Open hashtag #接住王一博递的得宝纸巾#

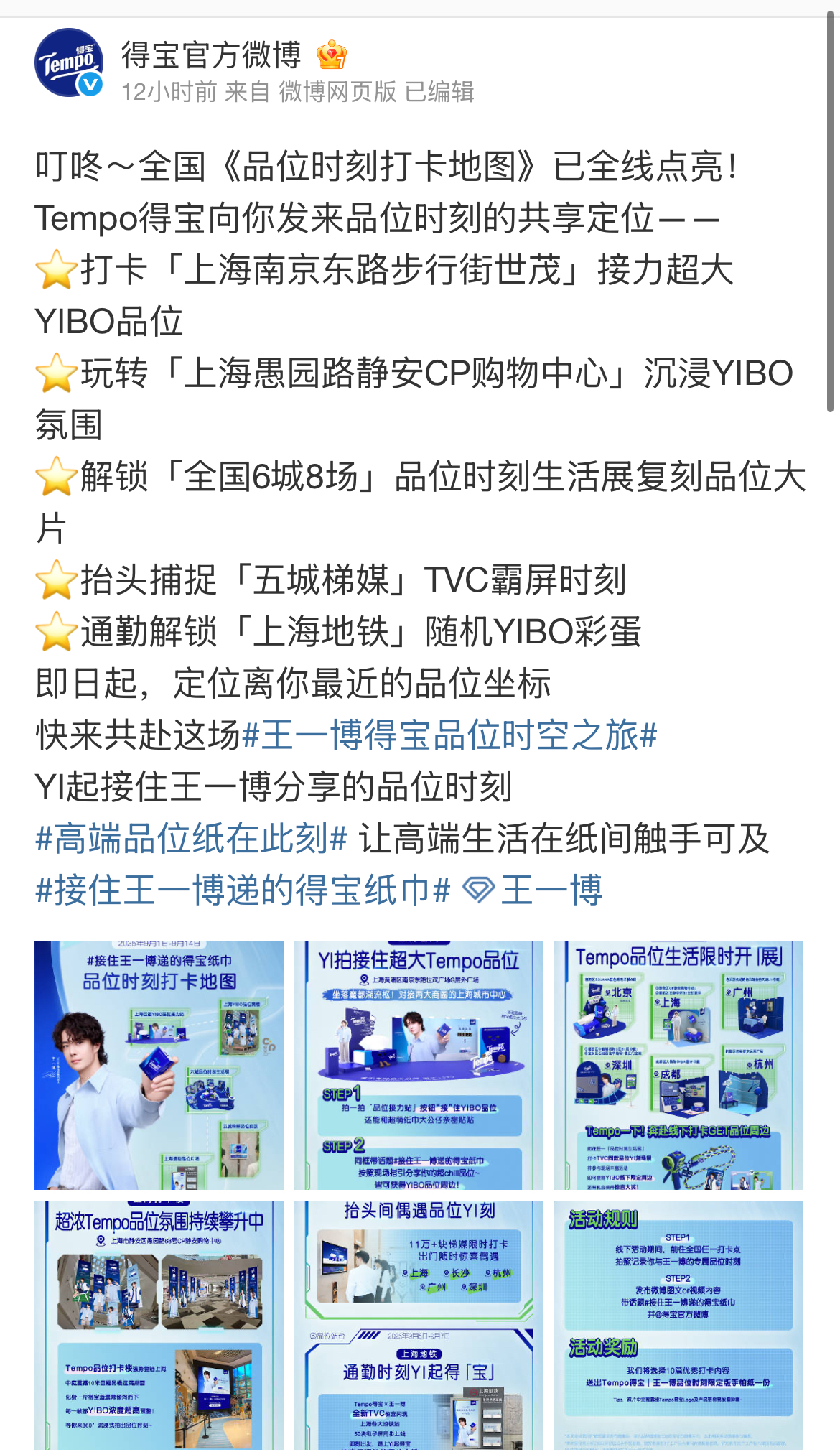(243, 890)
